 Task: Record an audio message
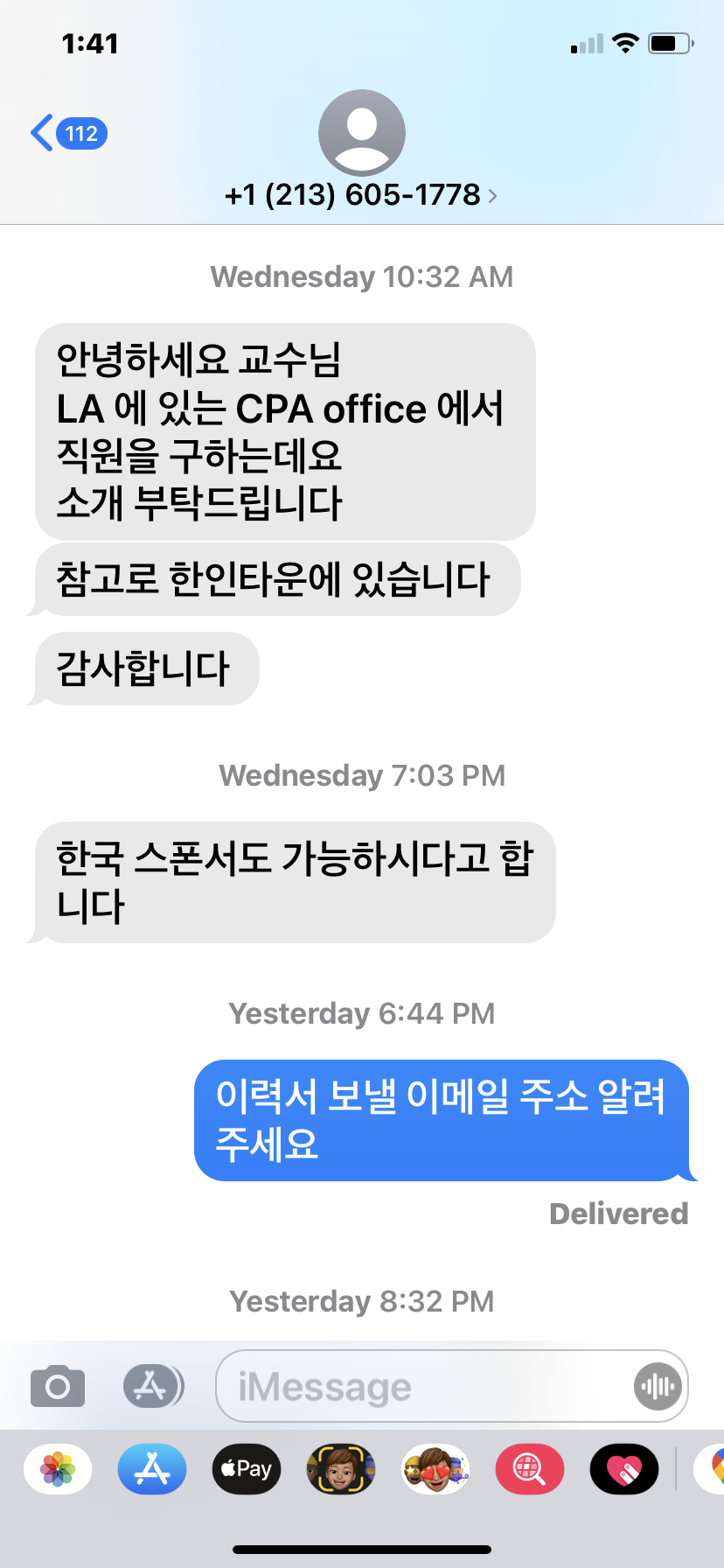point(658,1387)
